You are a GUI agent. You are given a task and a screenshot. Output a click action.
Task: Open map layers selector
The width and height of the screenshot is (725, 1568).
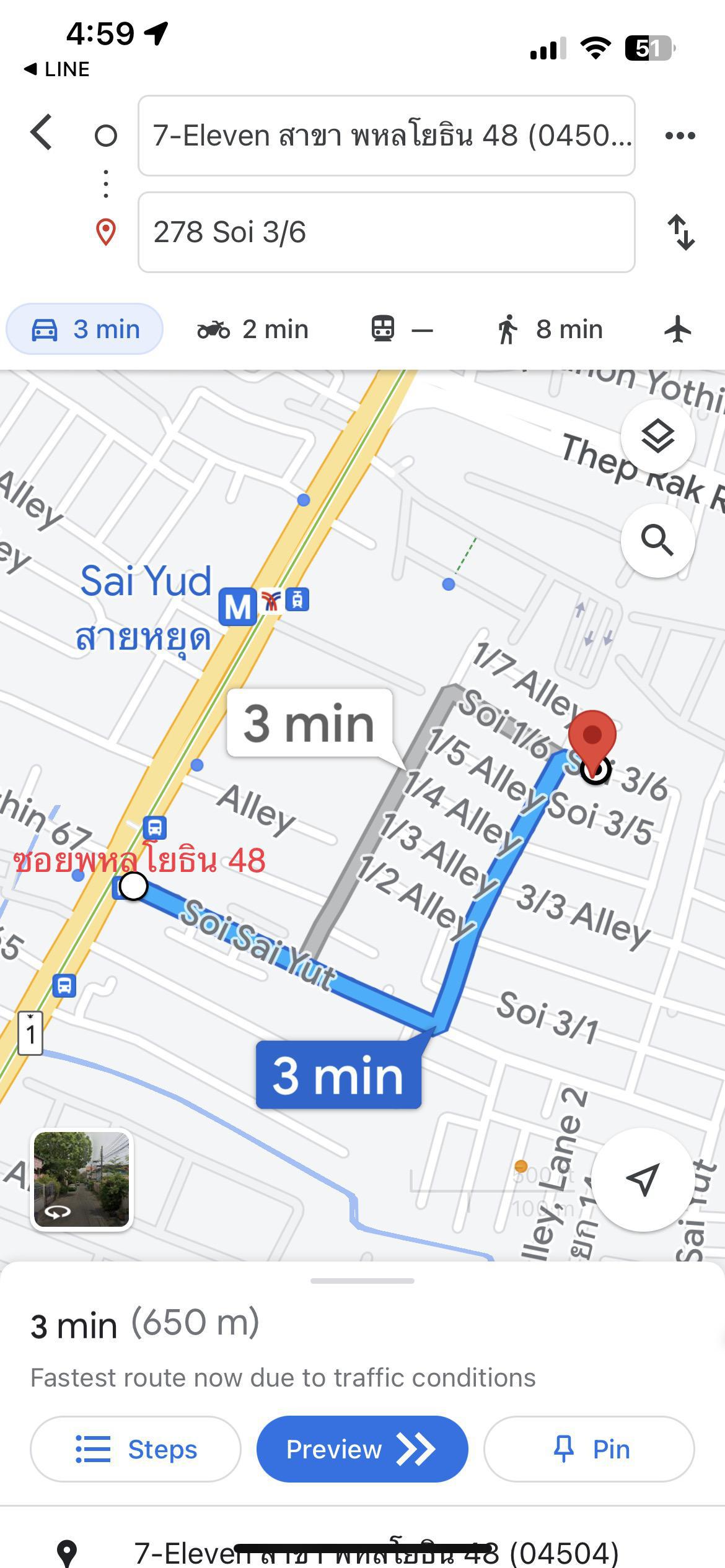[x=657, y=437]
